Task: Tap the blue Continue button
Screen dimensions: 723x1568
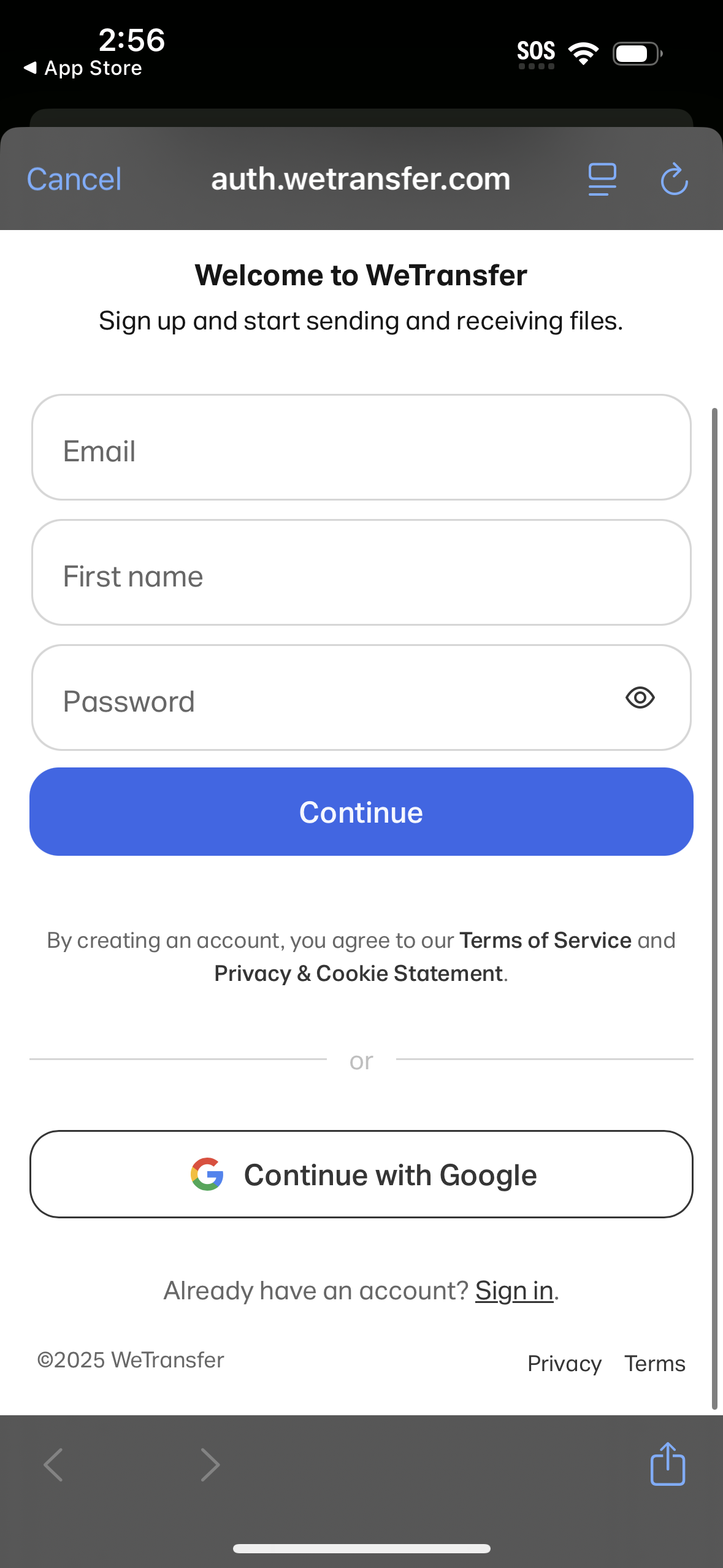Action: click(361, 812)
